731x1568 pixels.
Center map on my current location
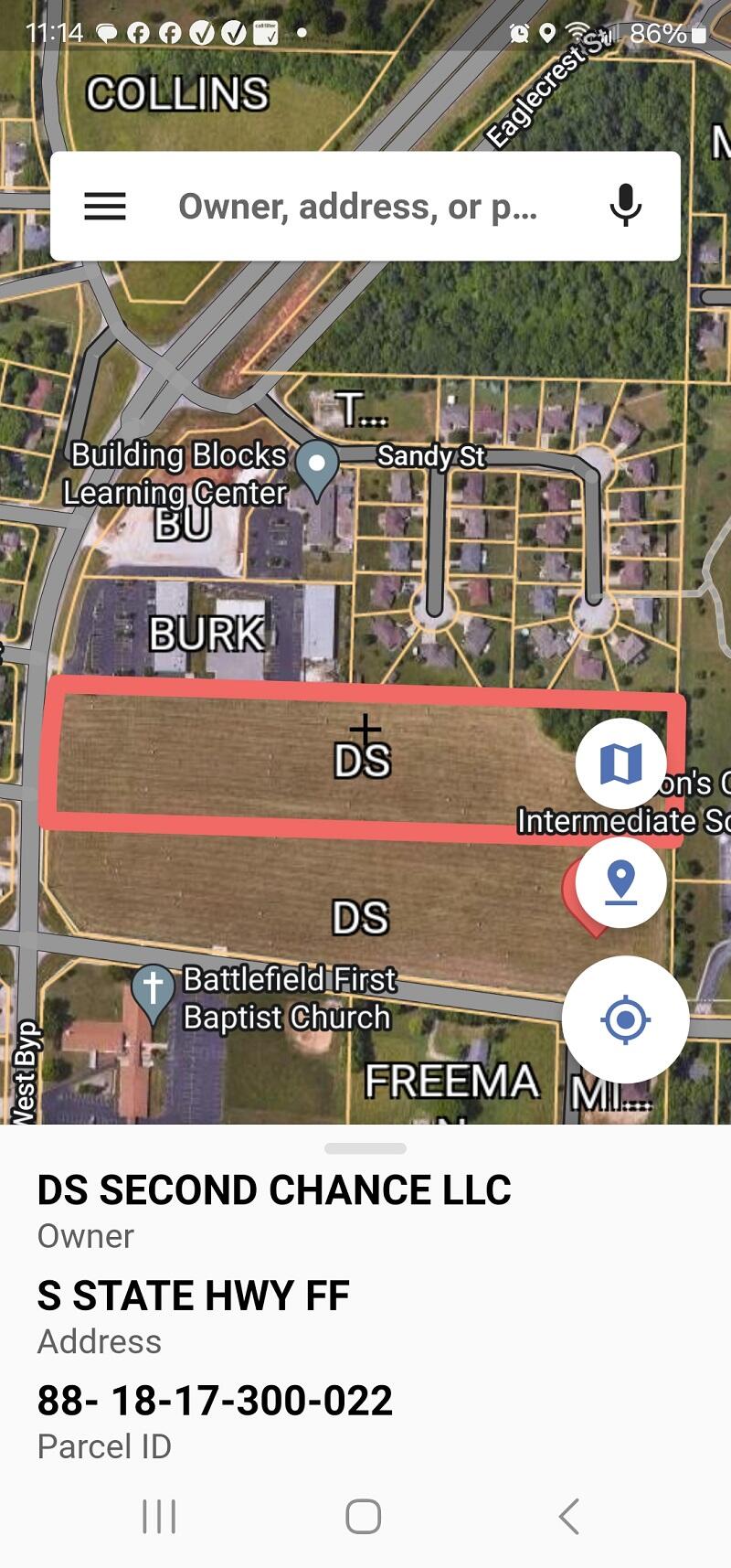coord(626,1019)
